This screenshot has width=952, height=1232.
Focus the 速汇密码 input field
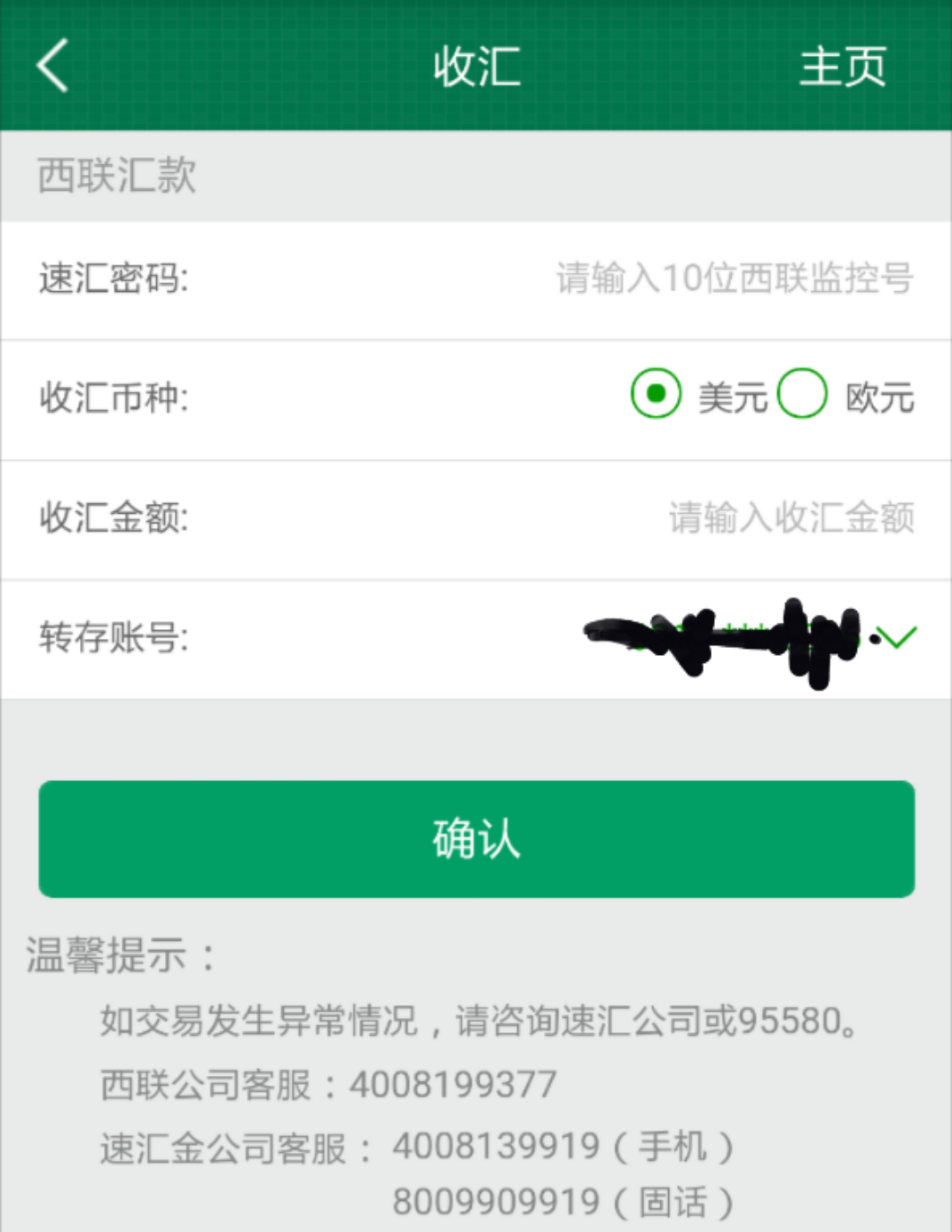point(733,279)
